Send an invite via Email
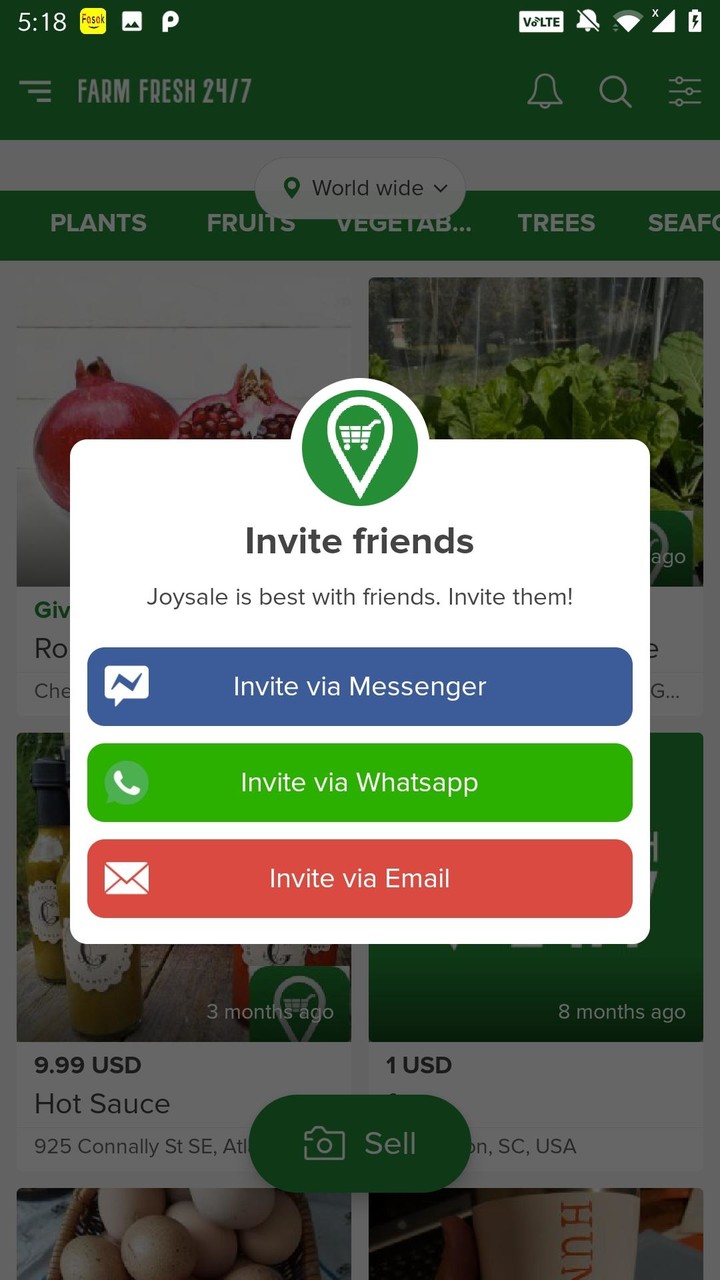 360,878
